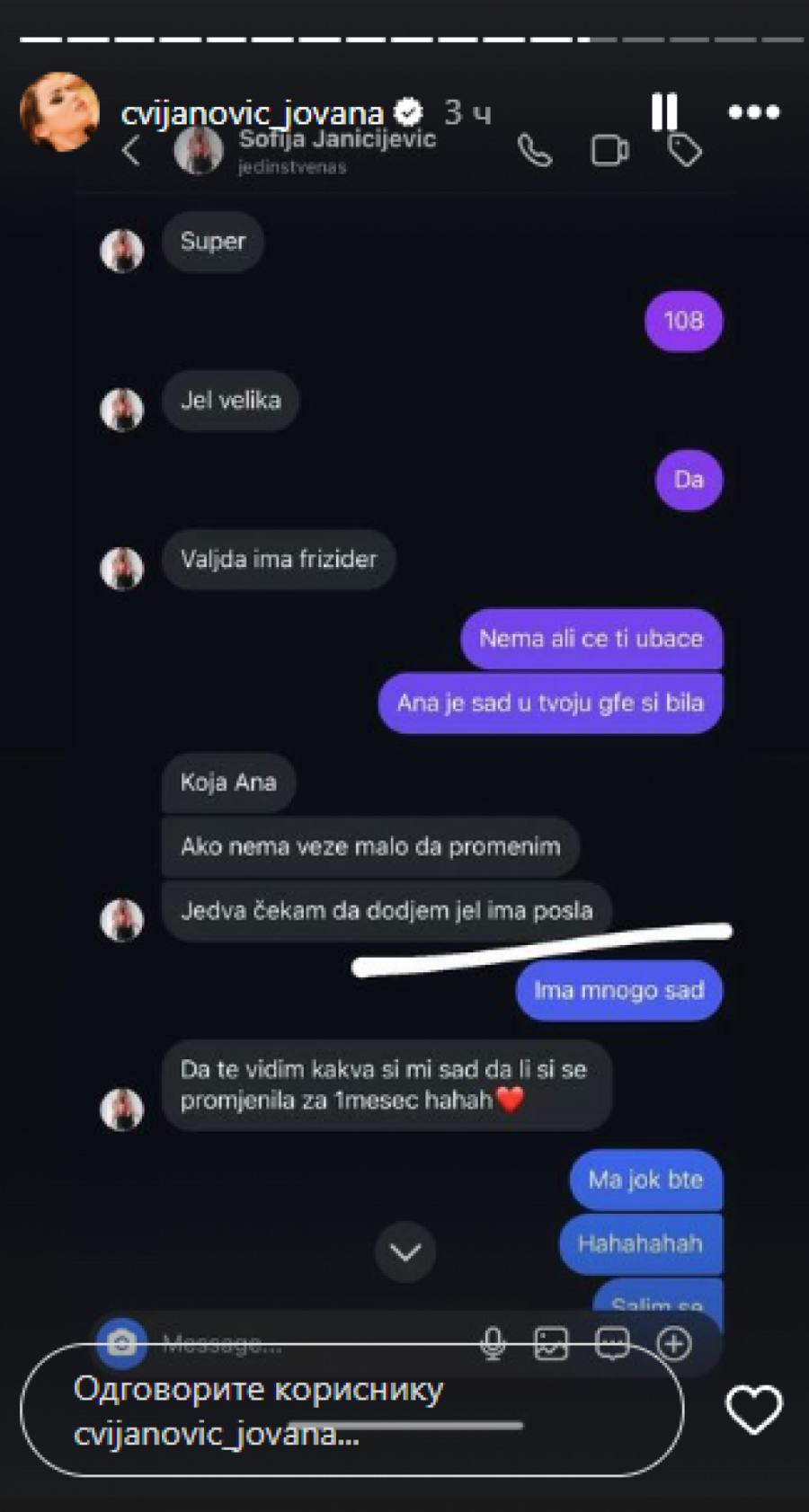Open cvijanovic_jovana's profile picture
Viewport: 809px width, 1512px height.
[59, 112]
